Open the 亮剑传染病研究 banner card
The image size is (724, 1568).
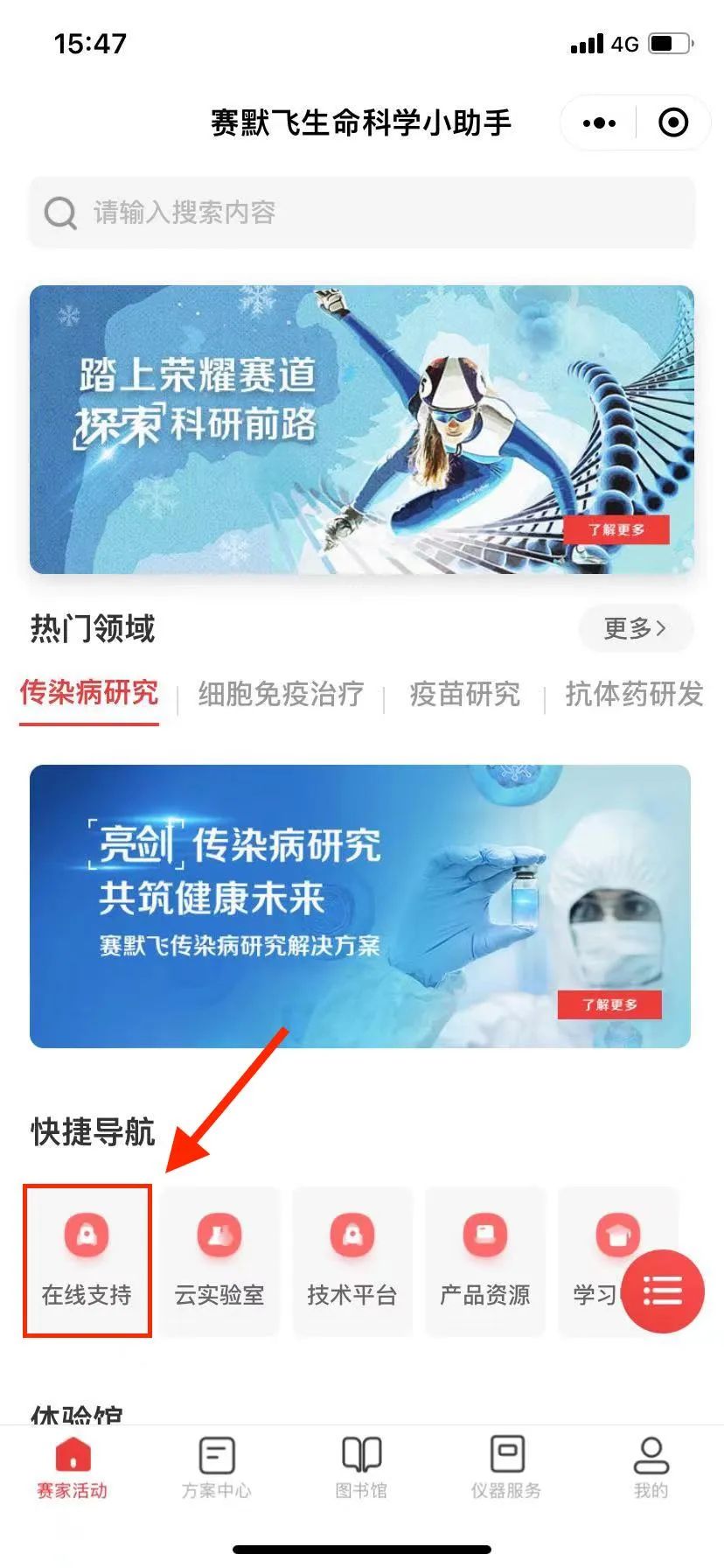(360, 906)
